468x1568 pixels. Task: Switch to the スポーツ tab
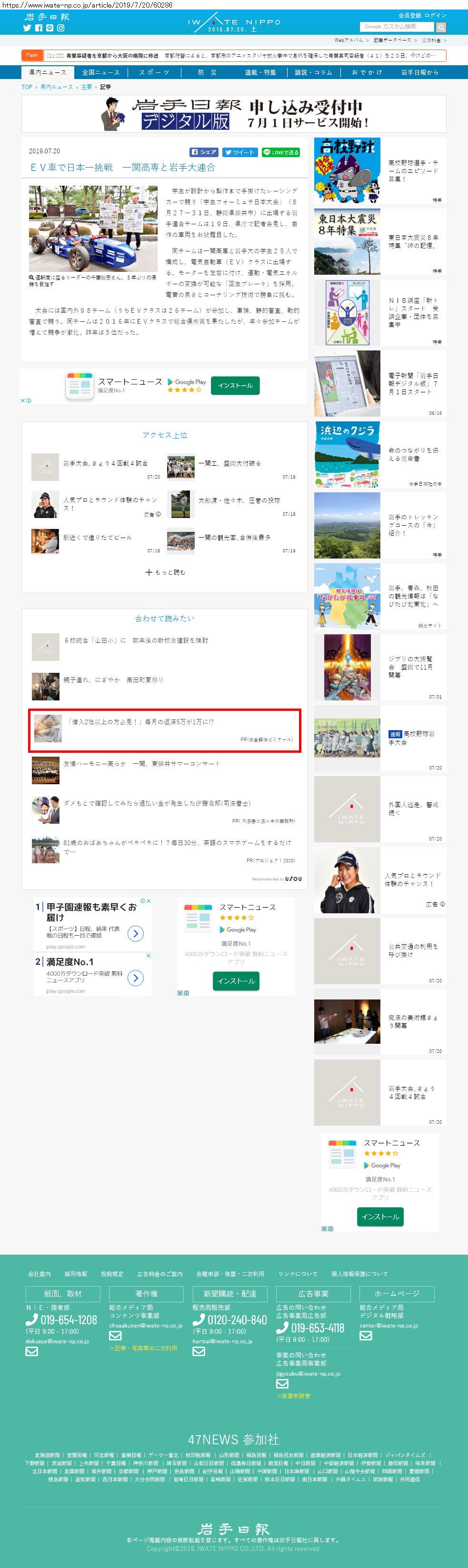[x=154, y=72]
